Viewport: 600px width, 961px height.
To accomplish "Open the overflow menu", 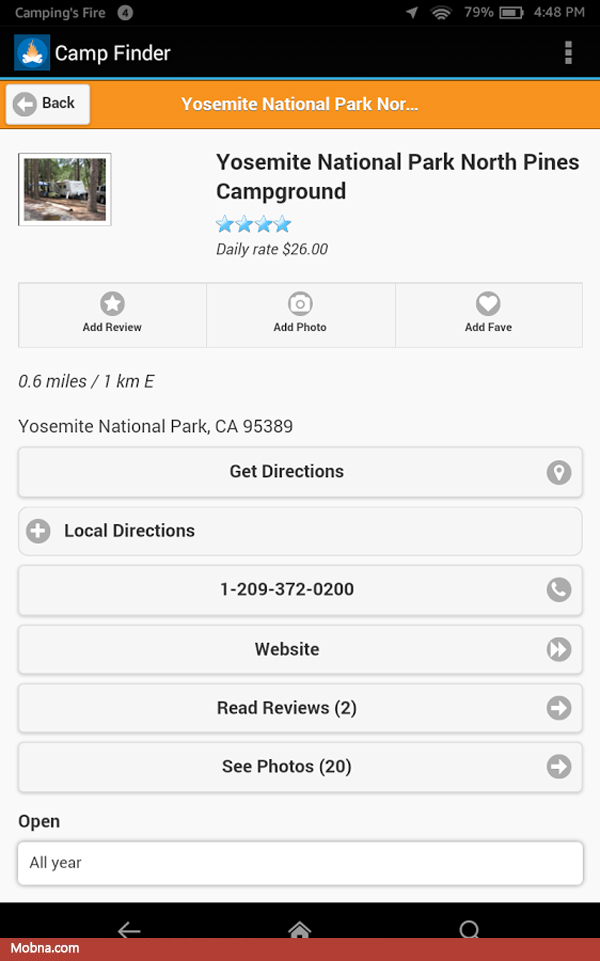I will pyautogui.click(x=568, y=53).
